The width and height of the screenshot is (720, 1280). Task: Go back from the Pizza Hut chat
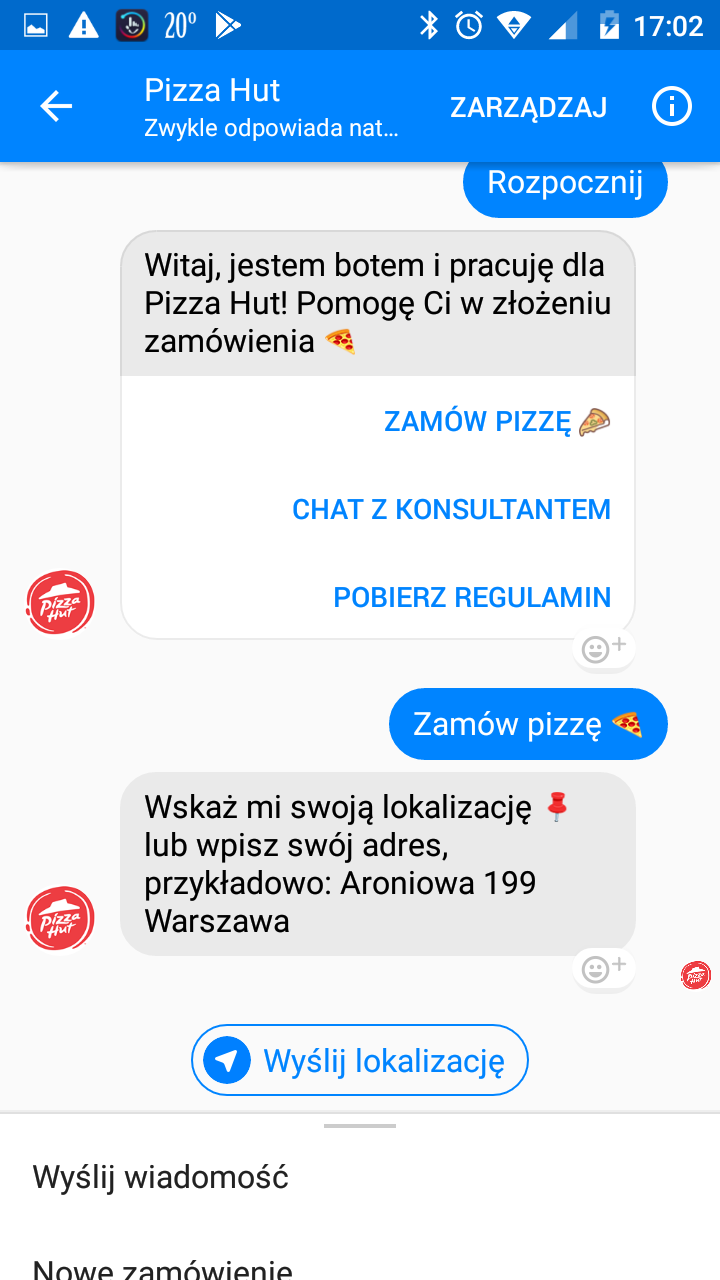56,107
